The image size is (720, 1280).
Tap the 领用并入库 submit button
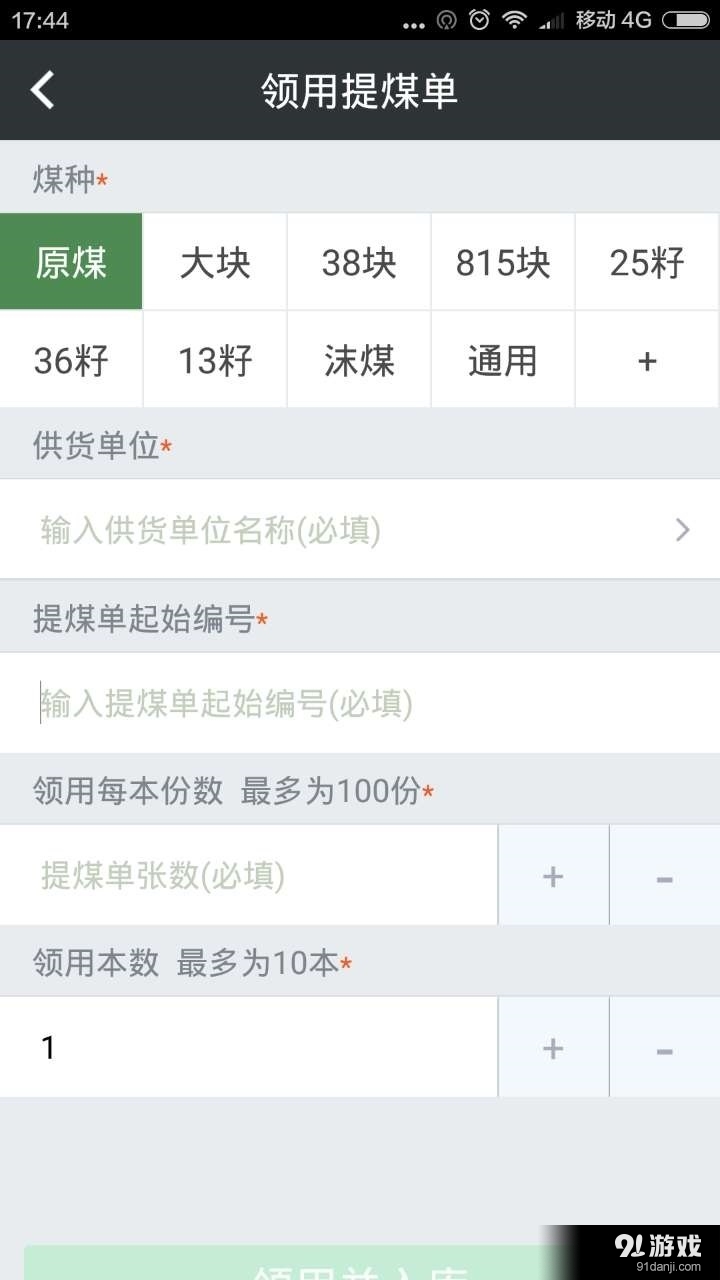tap(360, 1268)
